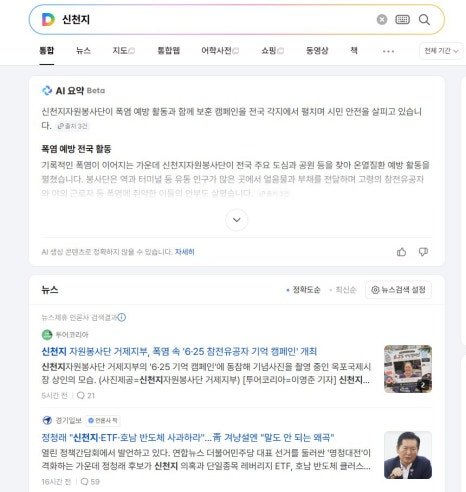
Task: Open 뉴스검색 설정
Action: pos(398,290)
